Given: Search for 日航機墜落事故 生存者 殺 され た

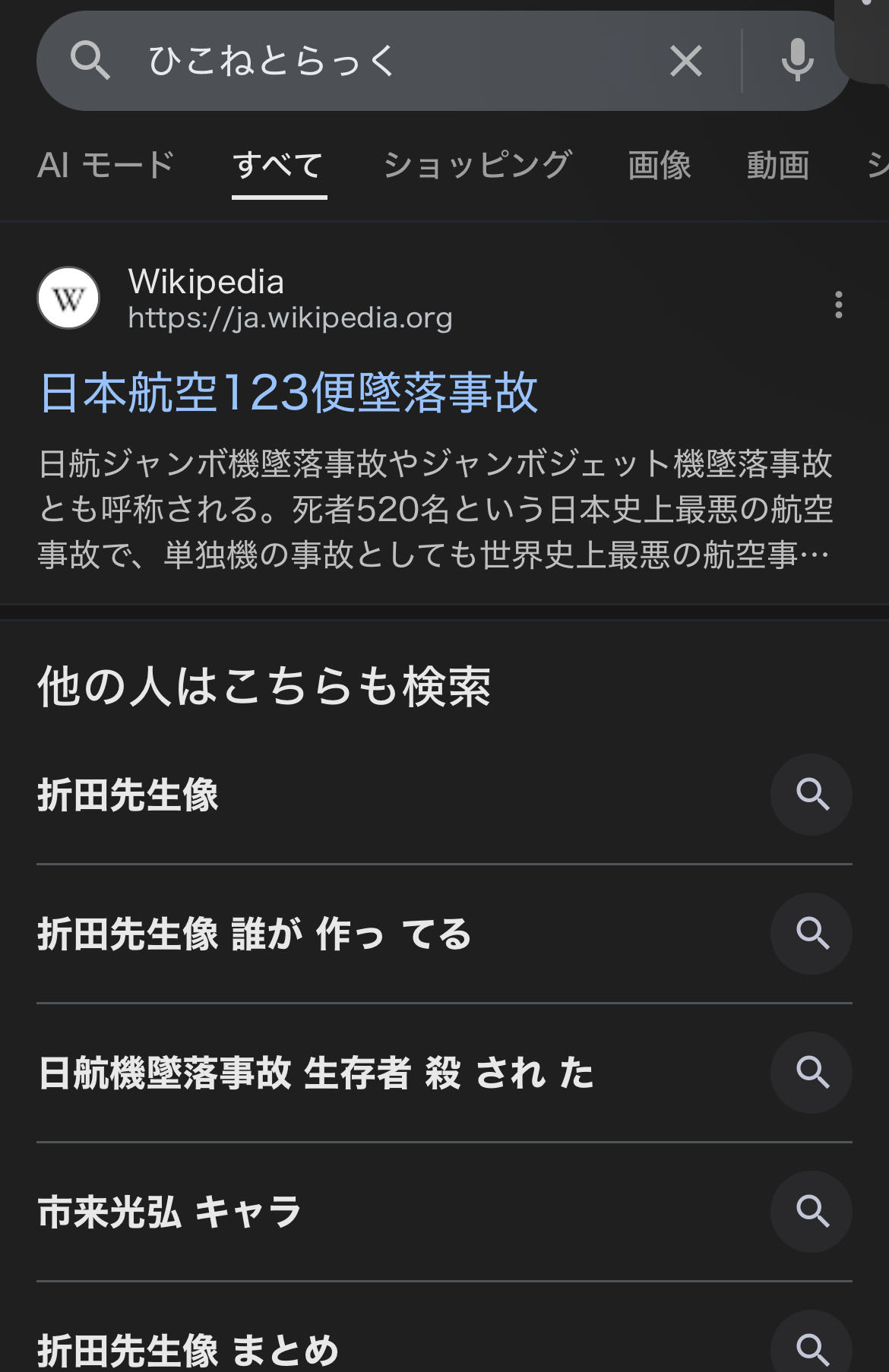Looking at the screenshot, I should tap(316, 1073).
